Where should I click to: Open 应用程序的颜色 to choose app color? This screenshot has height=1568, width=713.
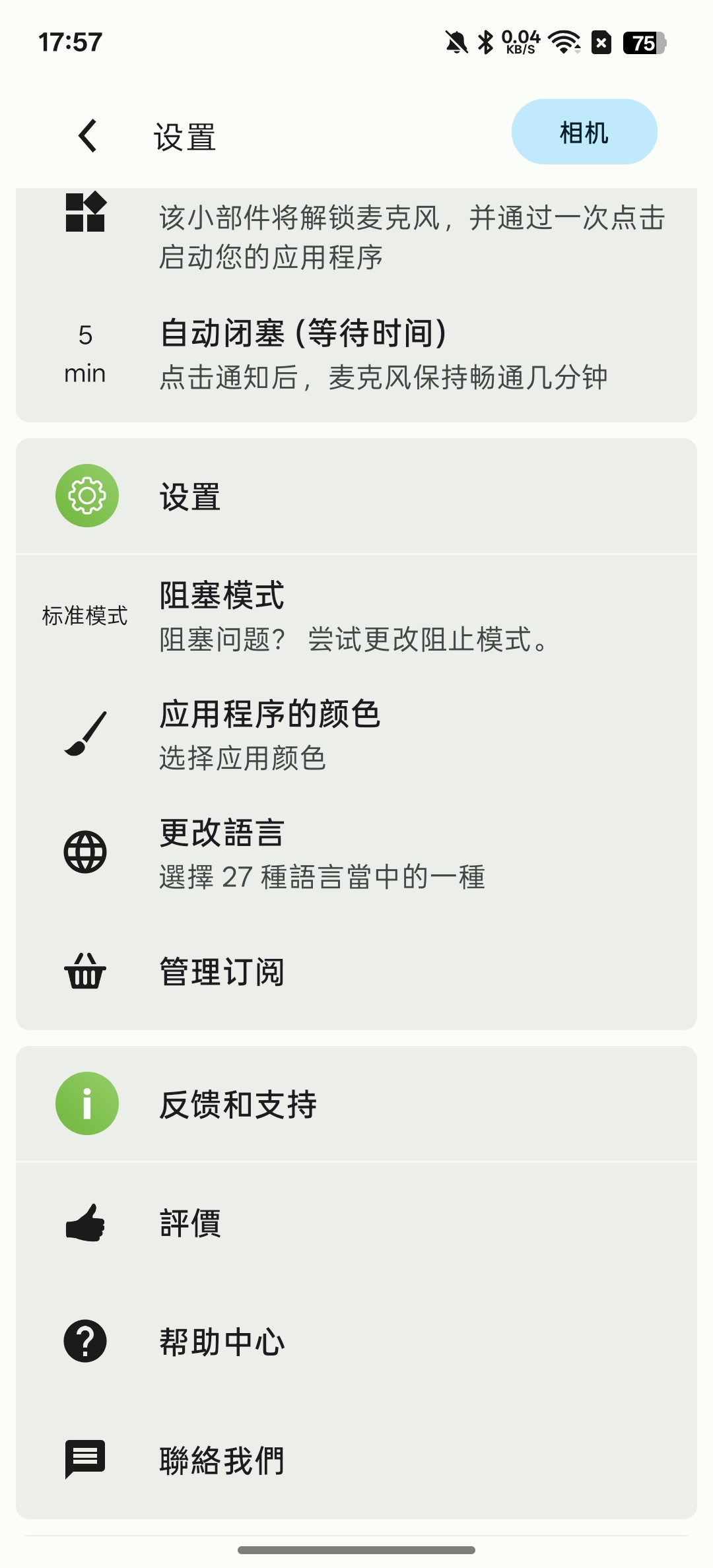[x=356, y=734]
